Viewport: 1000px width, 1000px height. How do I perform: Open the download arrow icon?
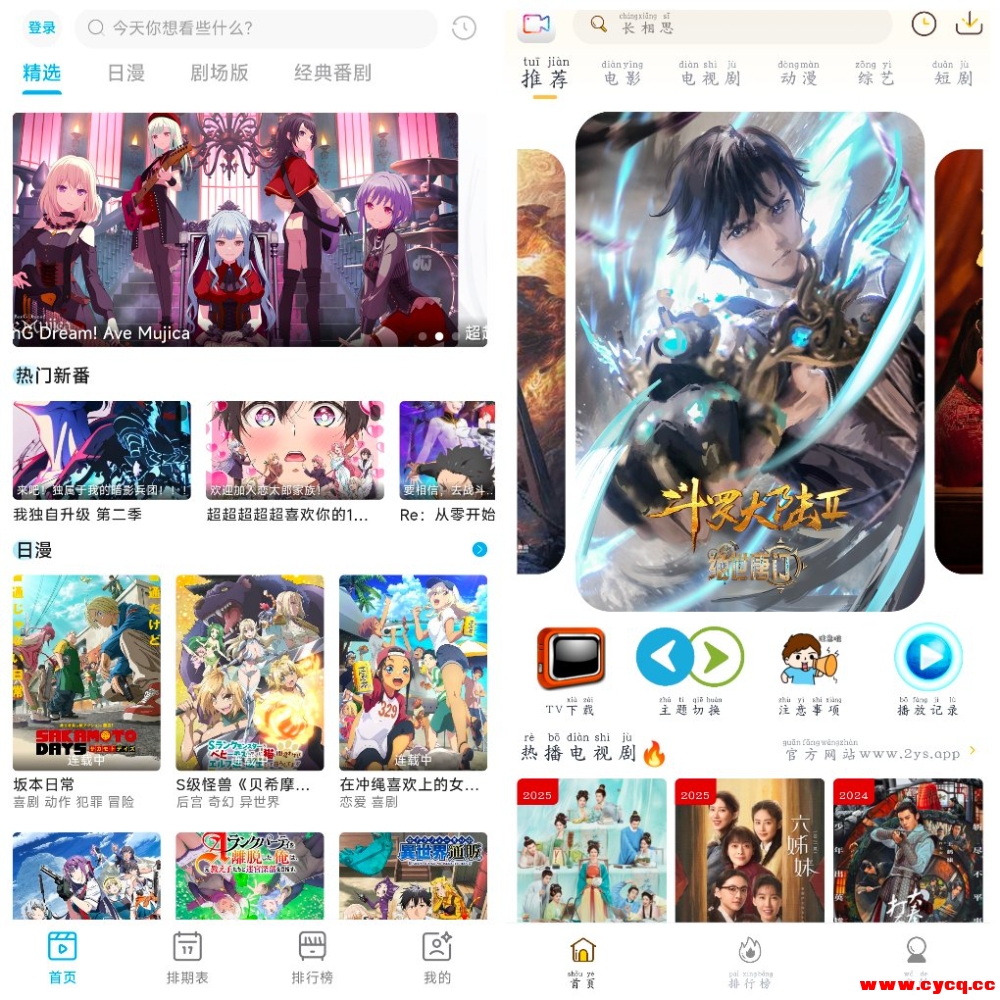coord(969,24)
